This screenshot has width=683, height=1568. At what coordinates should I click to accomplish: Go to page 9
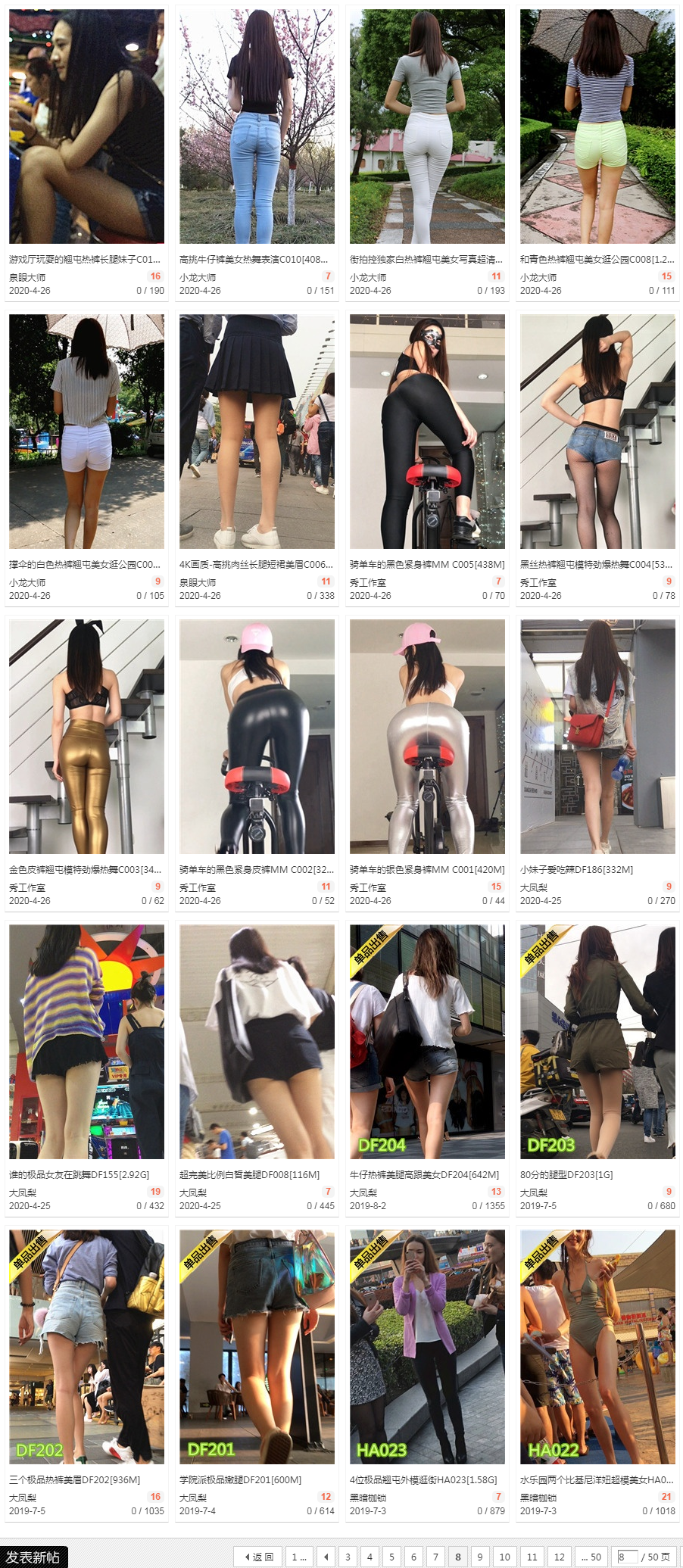tap(479, 1557)
